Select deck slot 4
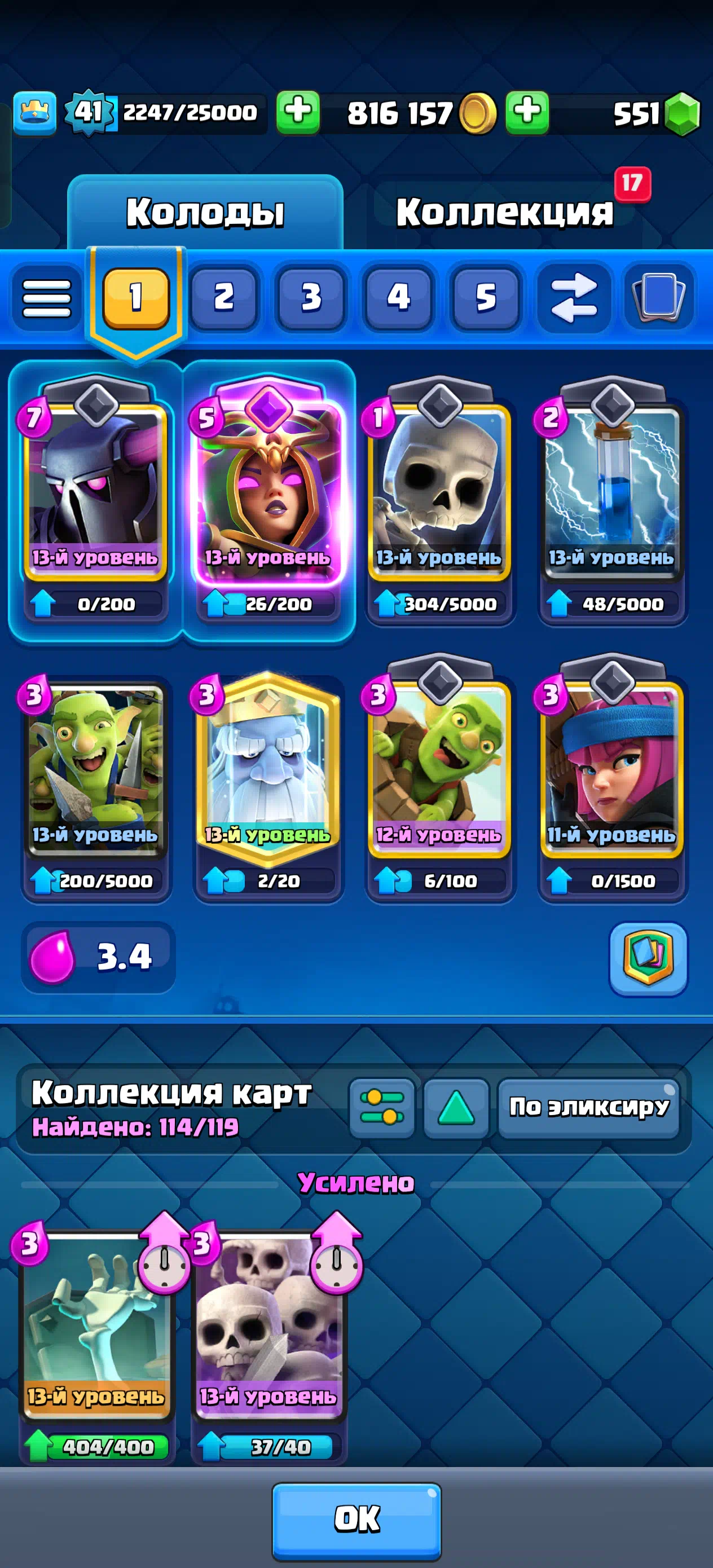 point(398,298)
